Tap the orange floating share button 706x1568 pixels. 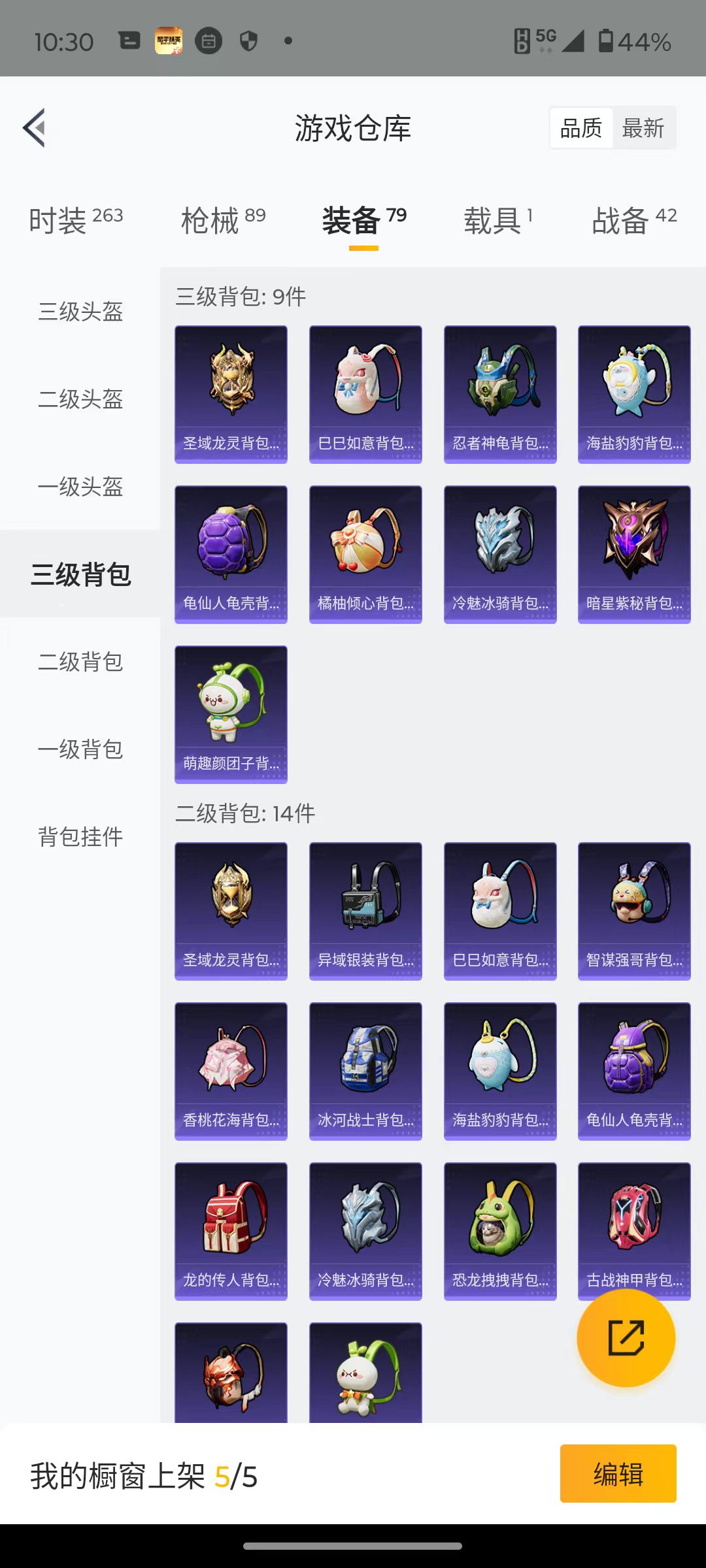[626, 1338]
